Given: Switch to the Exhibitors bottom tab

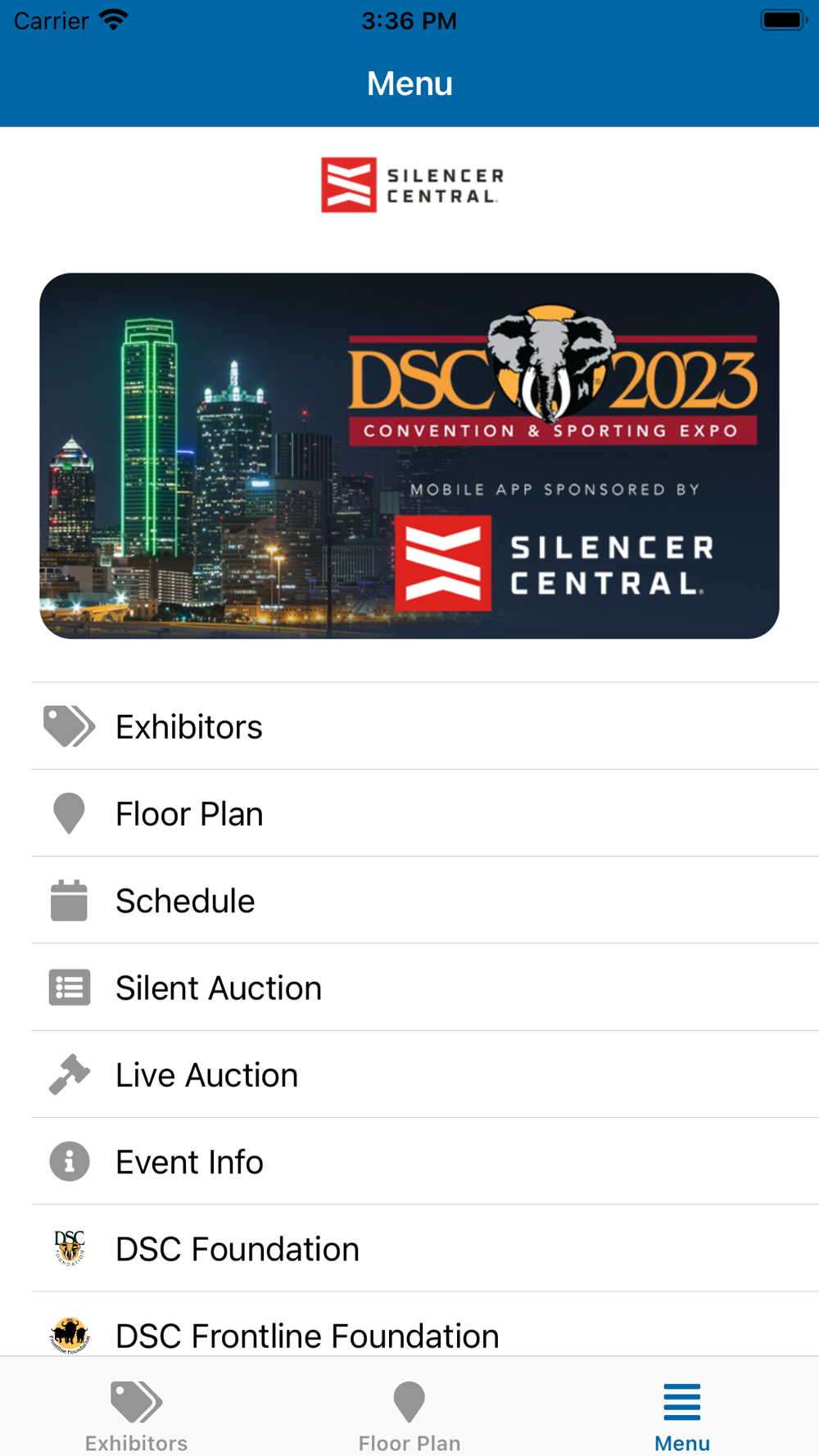Looking at the screenshot, I should pyautogui.click(x=137, y=1416).
